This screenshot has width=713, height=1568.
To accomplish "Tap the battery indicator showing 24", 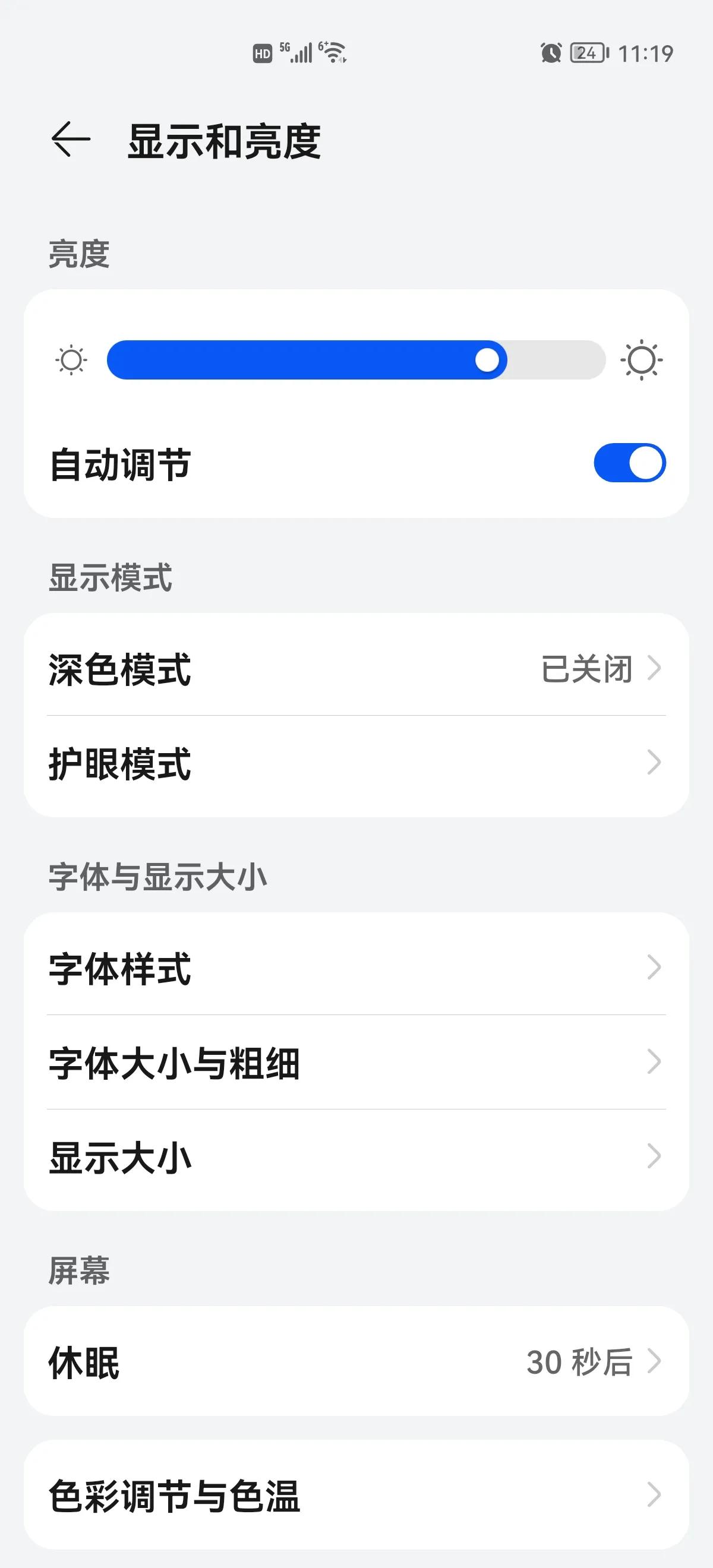I will coord(586,53).
